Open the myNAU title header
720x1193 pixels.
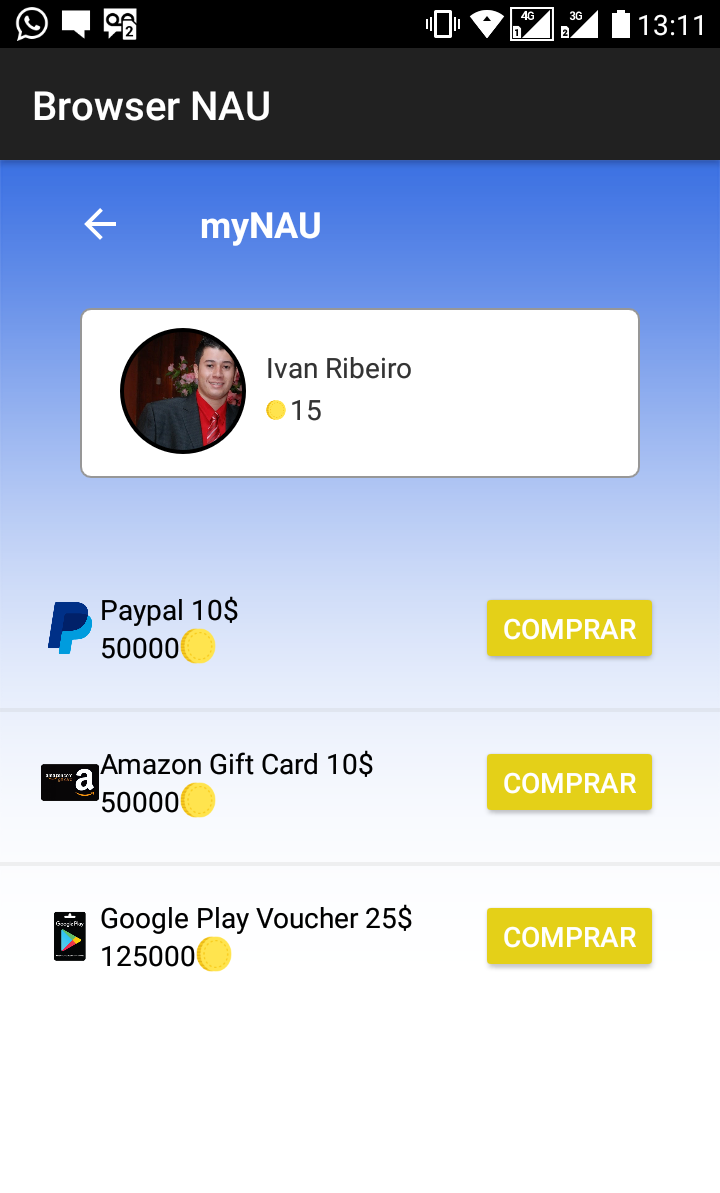260,224
